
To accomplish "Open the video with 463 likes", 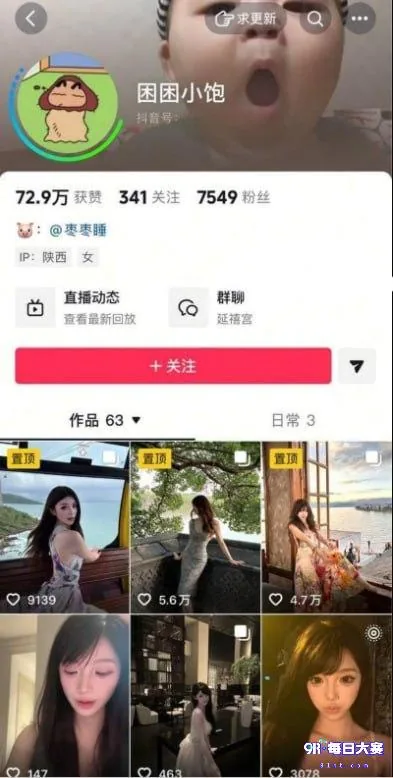I will click(196, 696).
